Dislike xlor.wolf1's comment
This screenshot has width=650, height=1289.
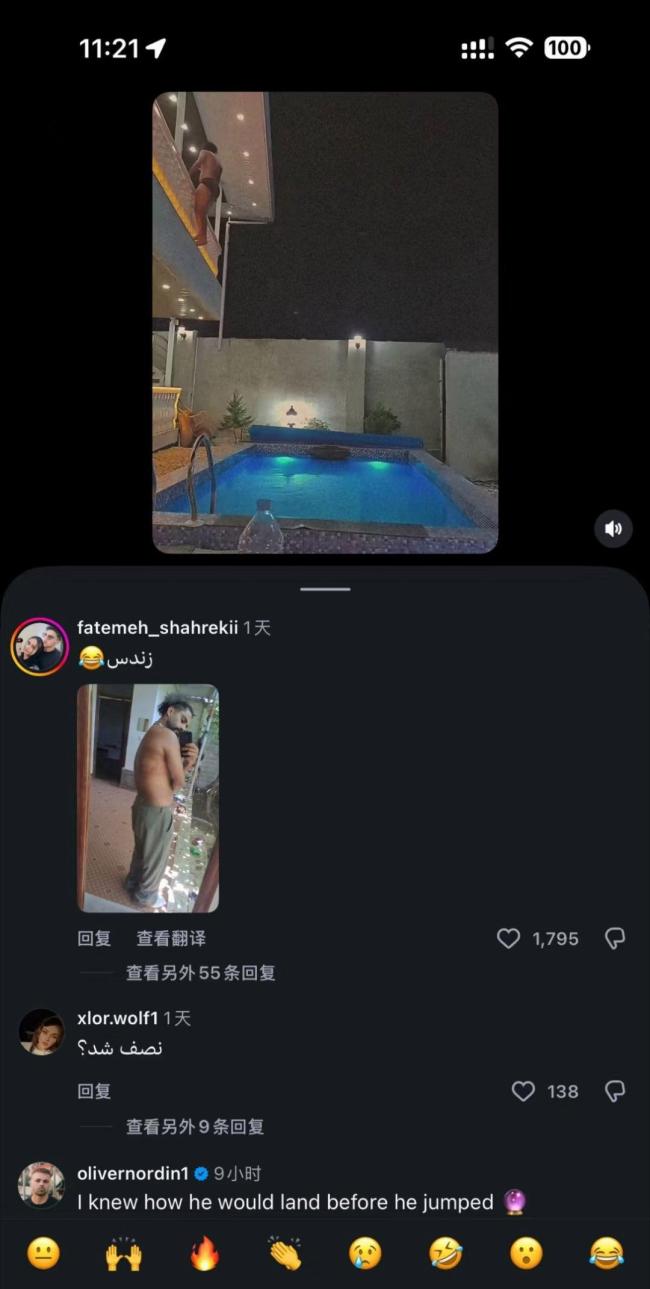click(616, 1091)
